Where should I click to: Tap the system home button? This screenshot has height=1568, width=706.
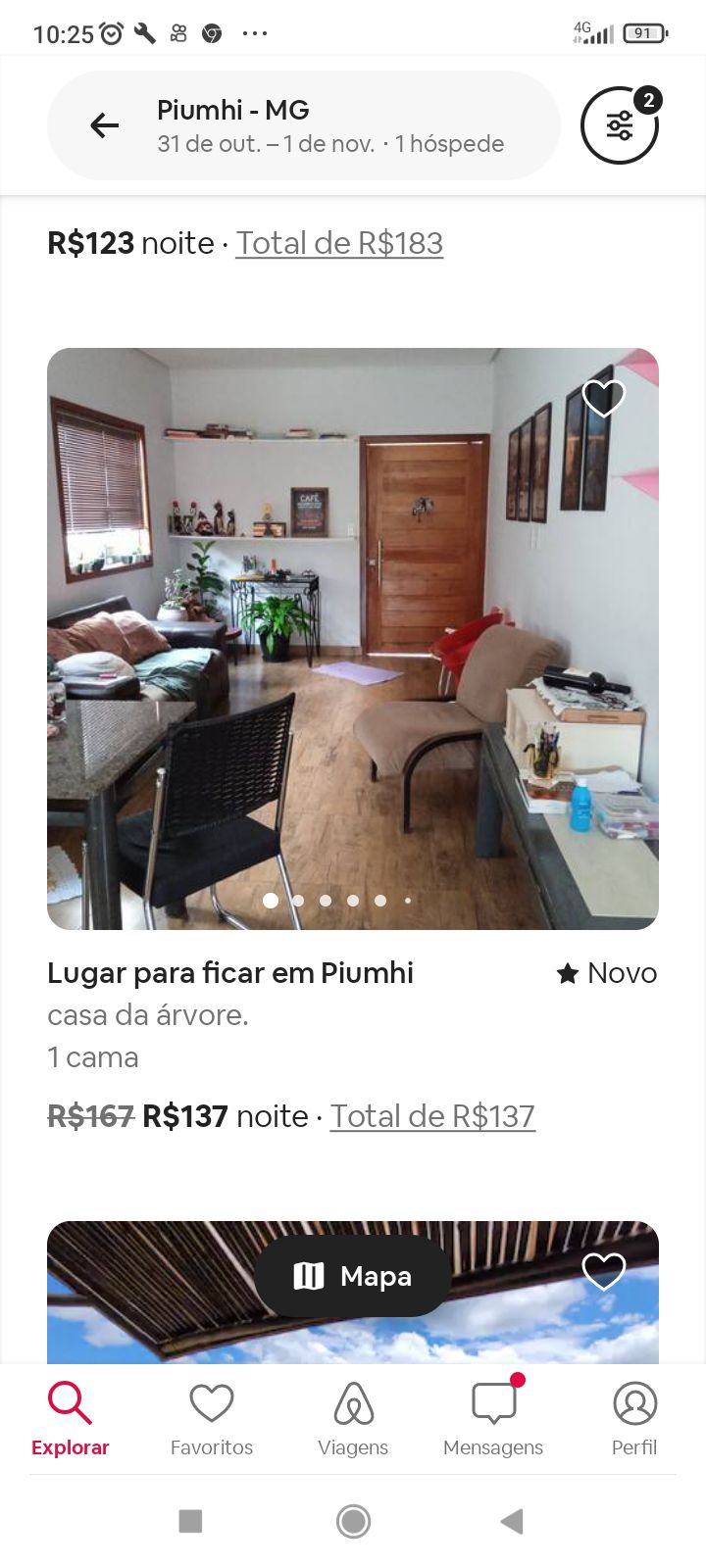pos(353,1521)
